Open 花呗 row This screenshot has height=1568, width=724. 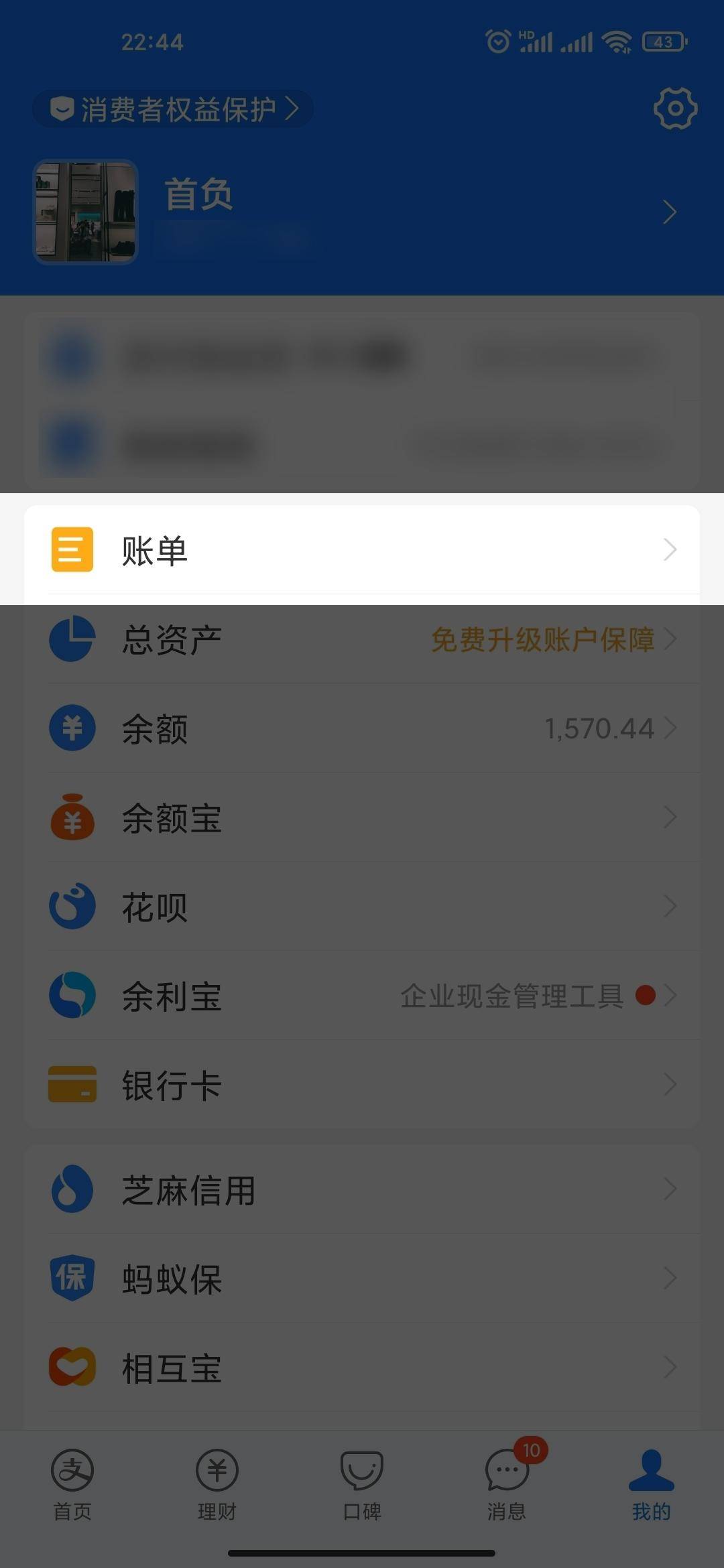tap(362, 907)
